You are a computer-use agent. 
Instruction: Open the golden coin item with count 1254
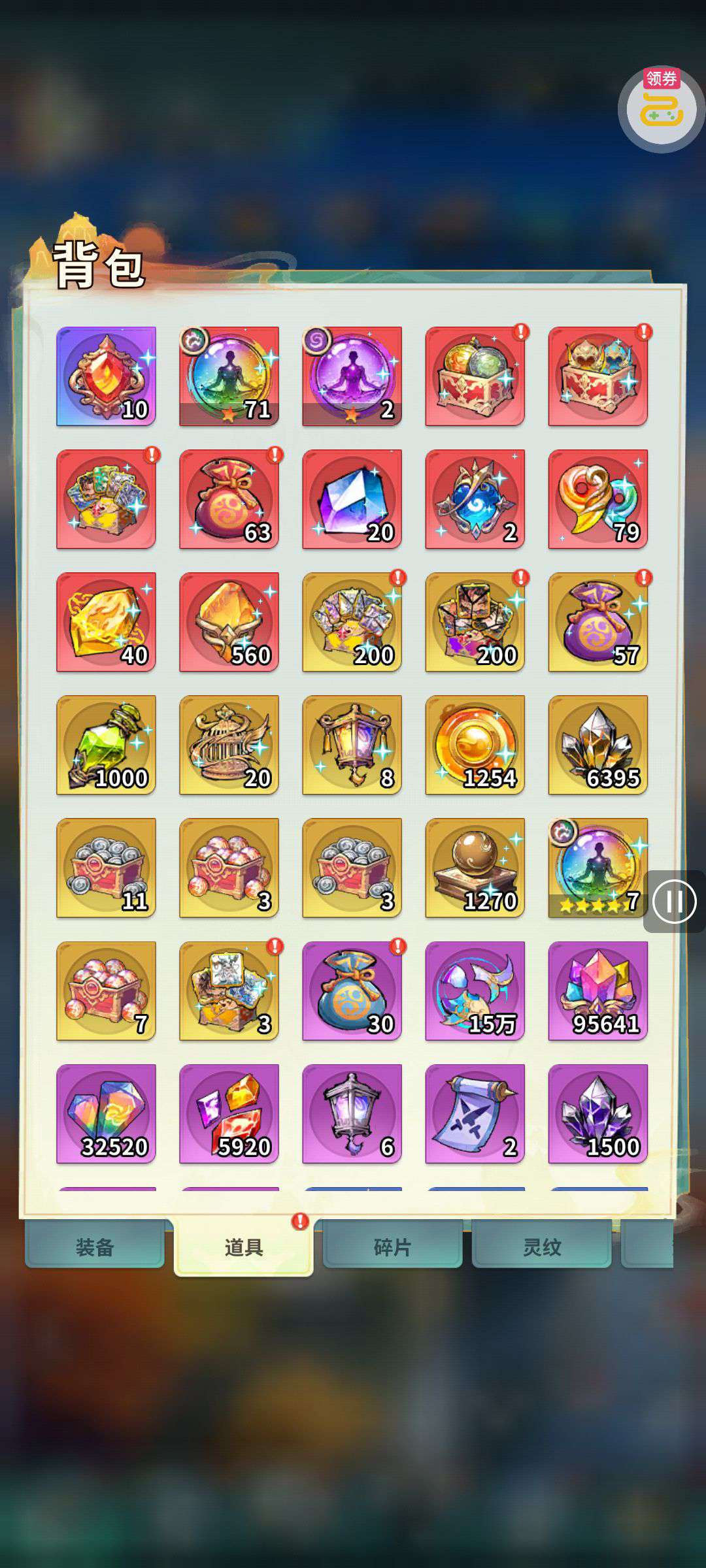475,745
